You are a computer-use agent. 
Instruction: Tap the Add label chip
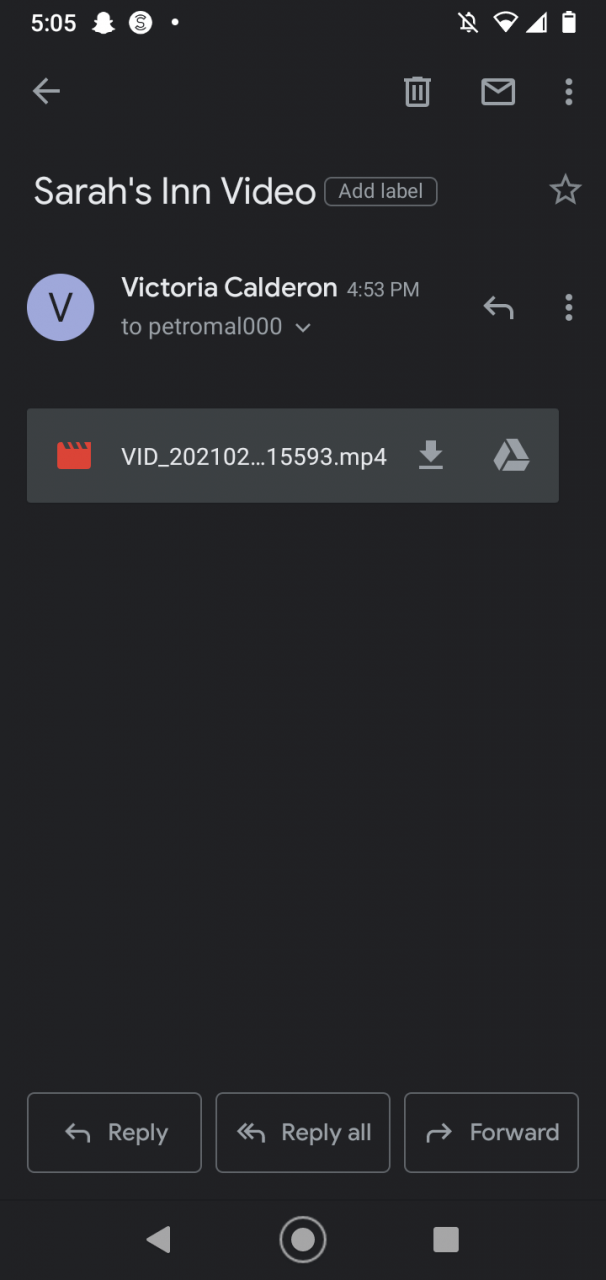tap(381, 191)
